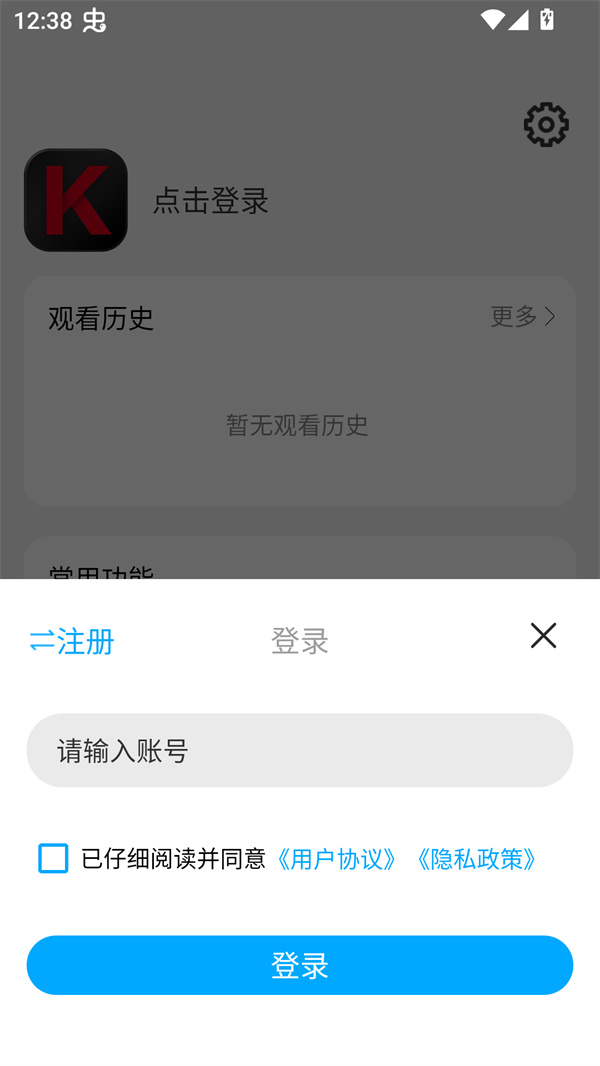
Task: Close the login bottom sheet
Action: (543, 636)
